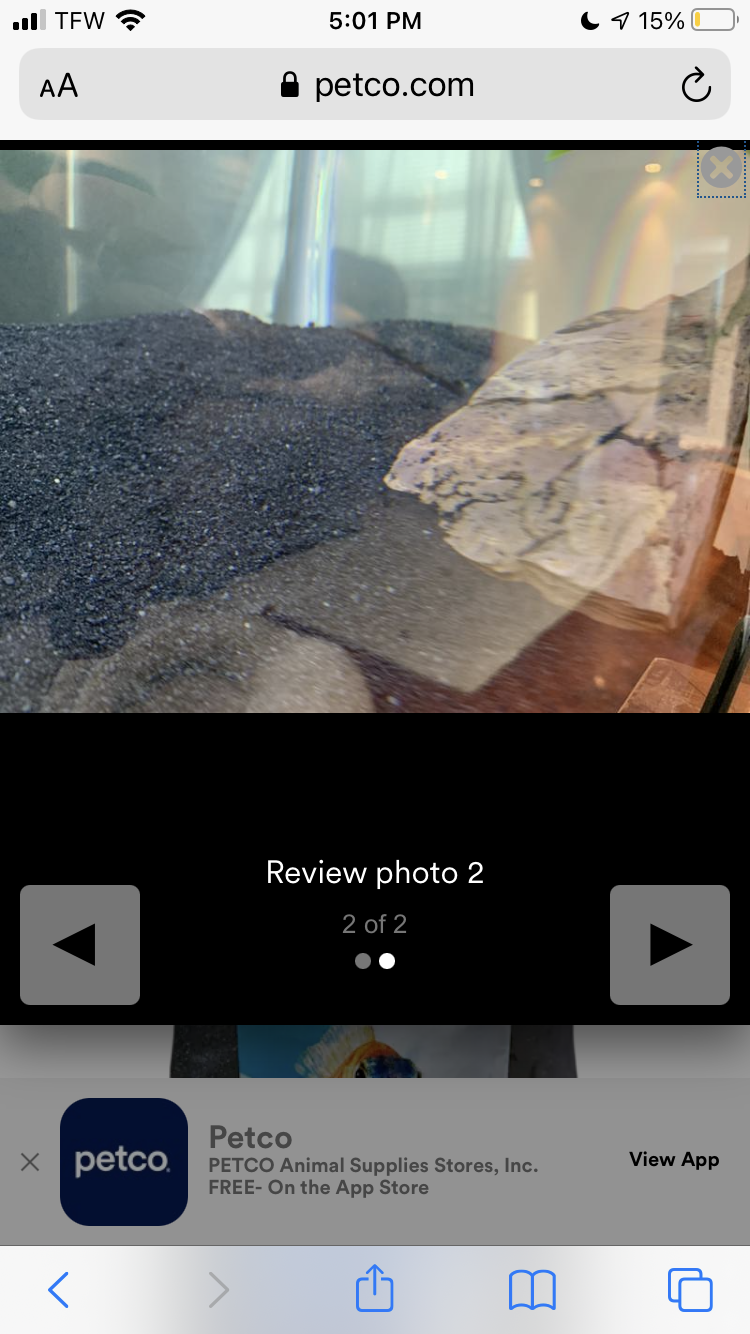Select the first page indicator dot

point(363,961)
